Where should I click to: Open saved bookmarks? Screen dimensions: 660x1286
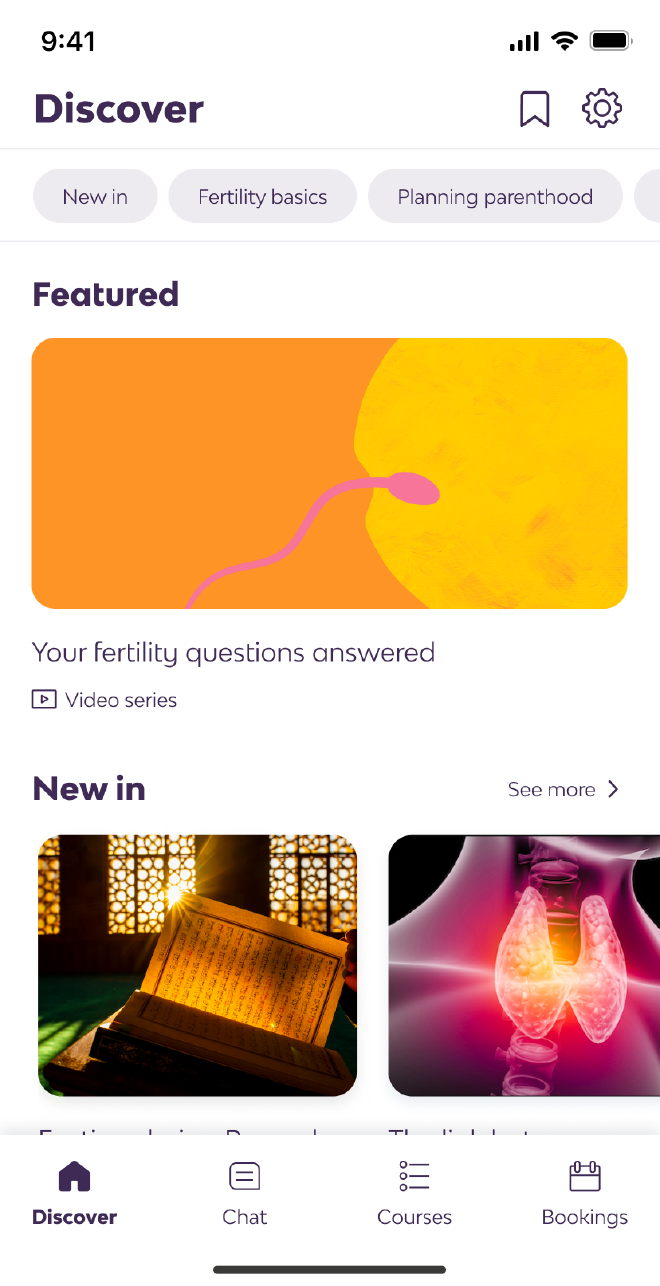coord(534,109)
